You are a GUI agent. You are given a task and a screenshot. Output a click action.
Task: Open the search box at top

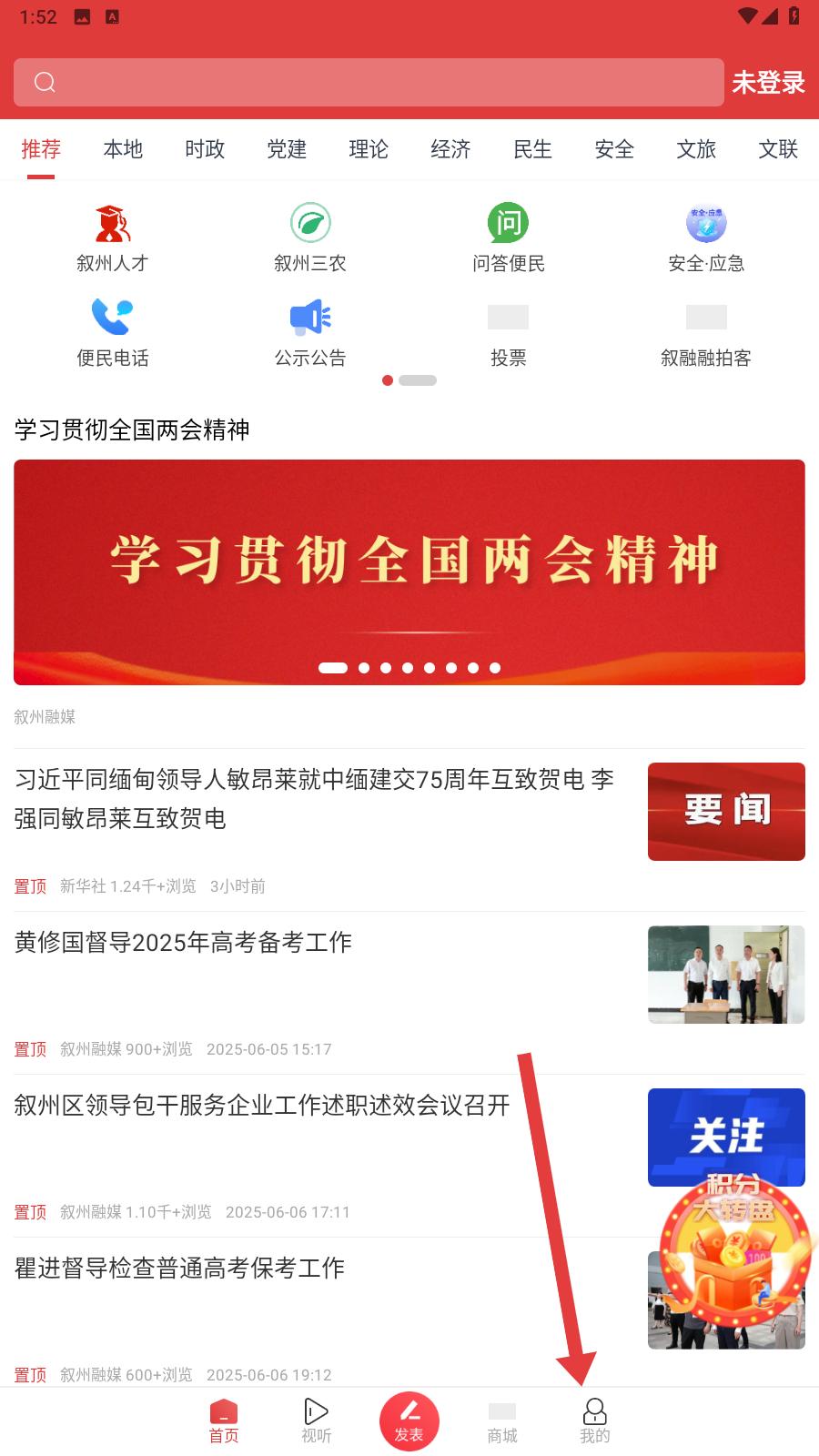(369, 83)
